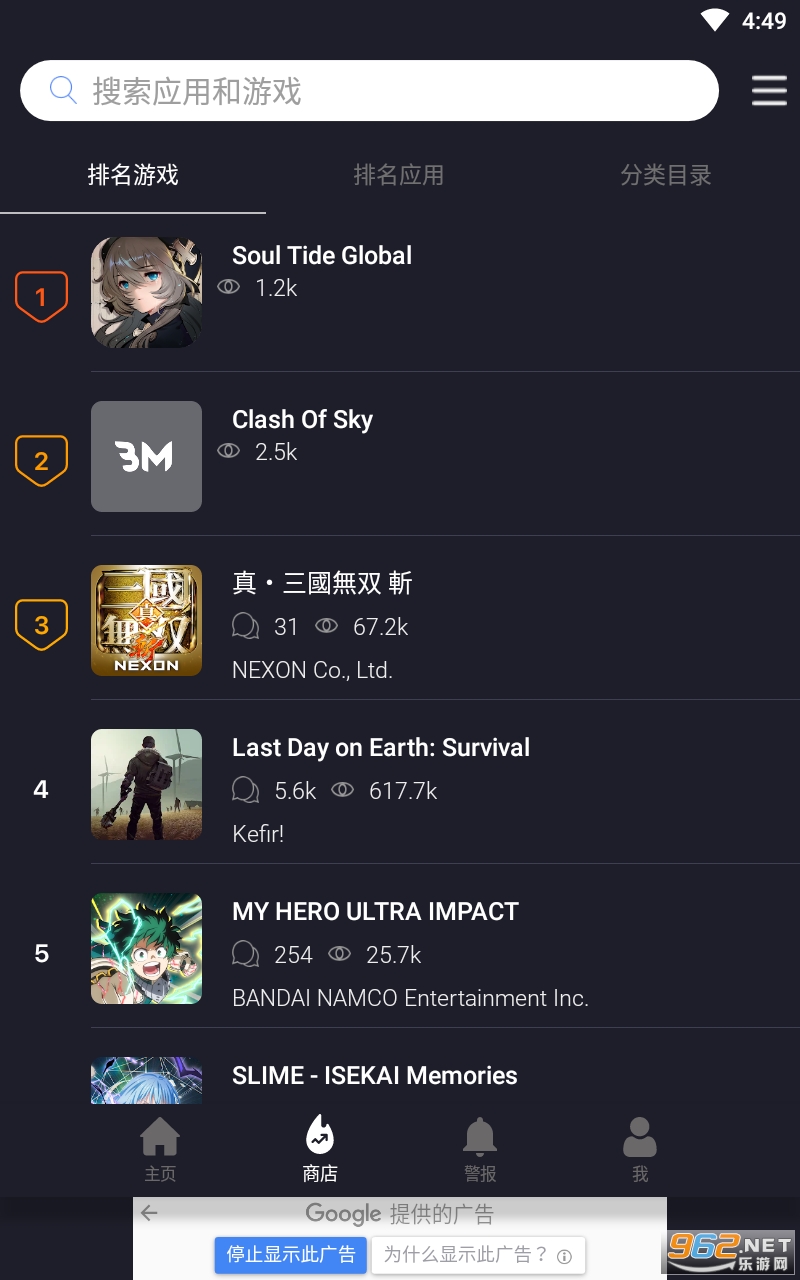Open Last Day on Earth: Survival

380,748
